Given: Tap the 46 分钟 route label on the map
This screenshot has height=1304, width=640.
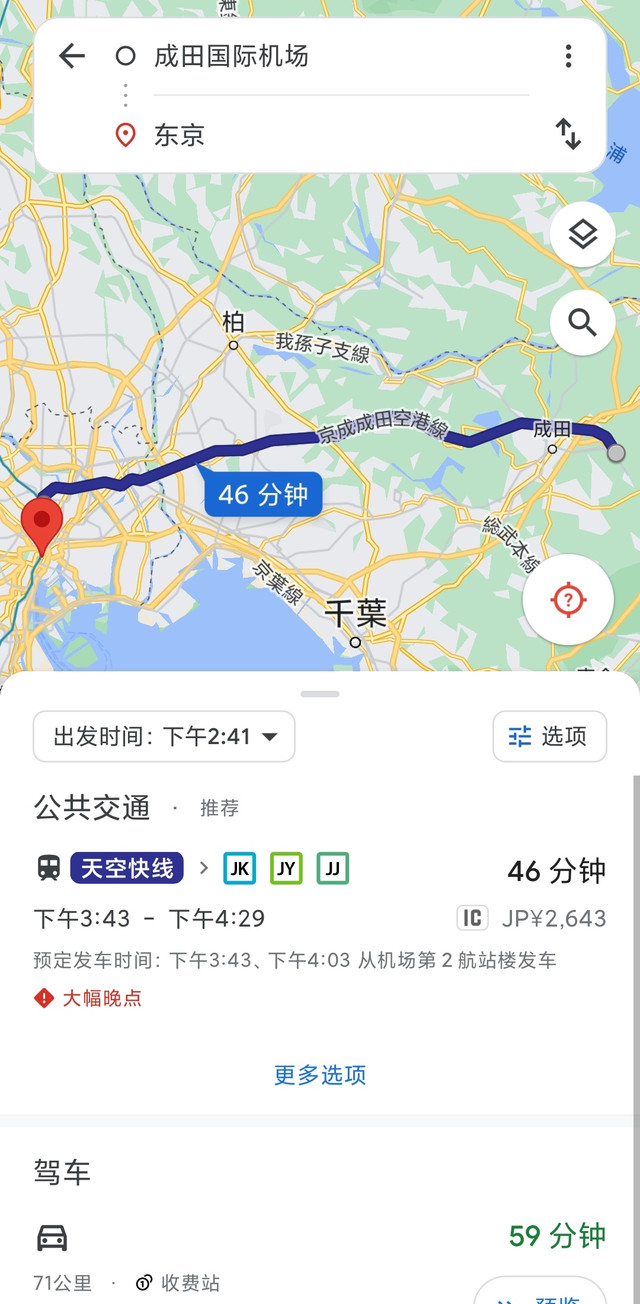Looking at the screenshot, I should 263,495.
